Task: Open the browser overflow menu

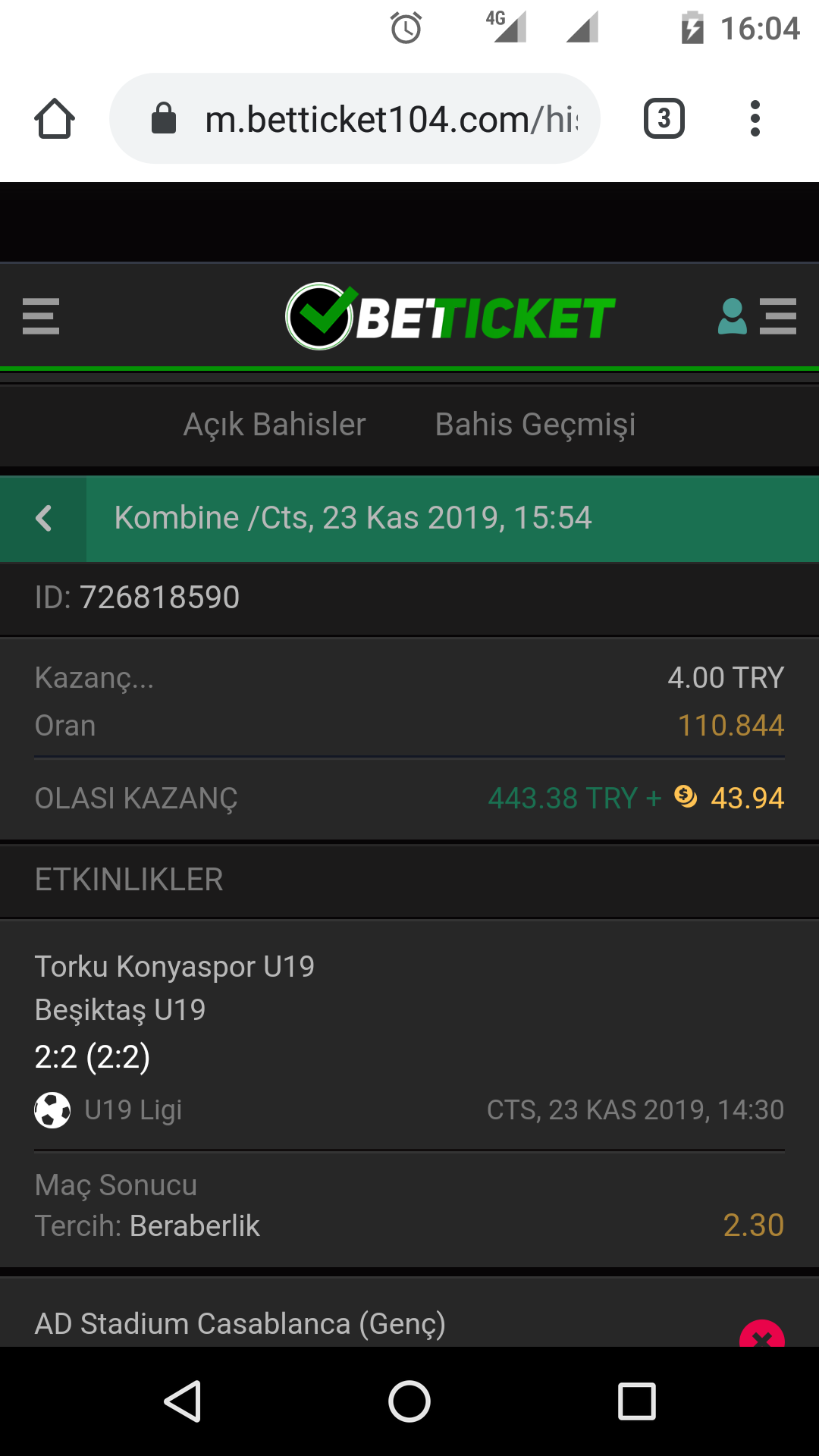Action: pyautogui.click(x=755, y=118)
